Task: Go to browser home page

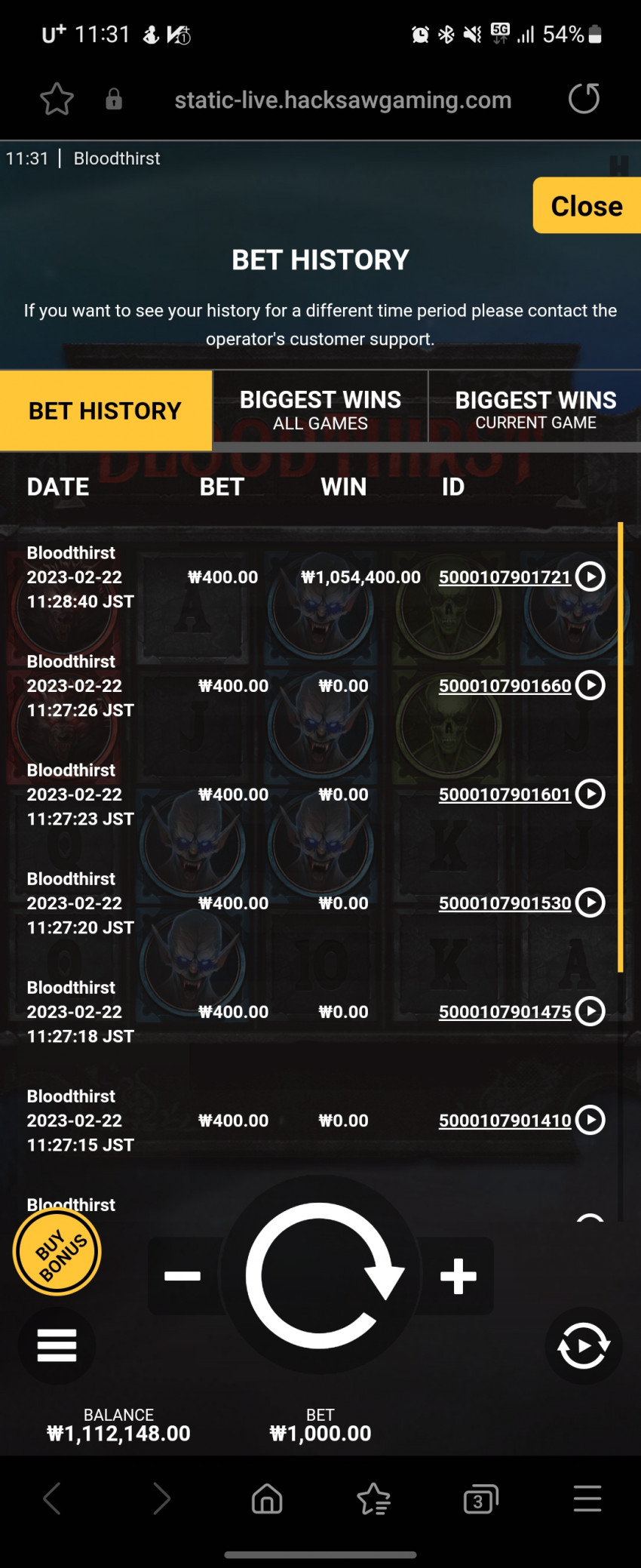Action: [x=267, y=1499]
